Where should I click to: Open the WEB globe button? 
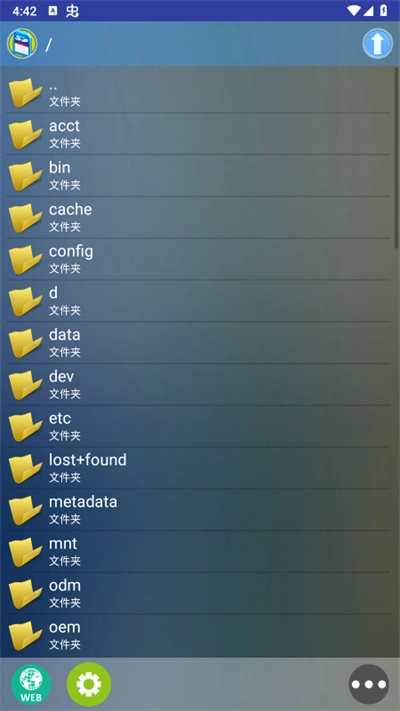pos(31,684)
